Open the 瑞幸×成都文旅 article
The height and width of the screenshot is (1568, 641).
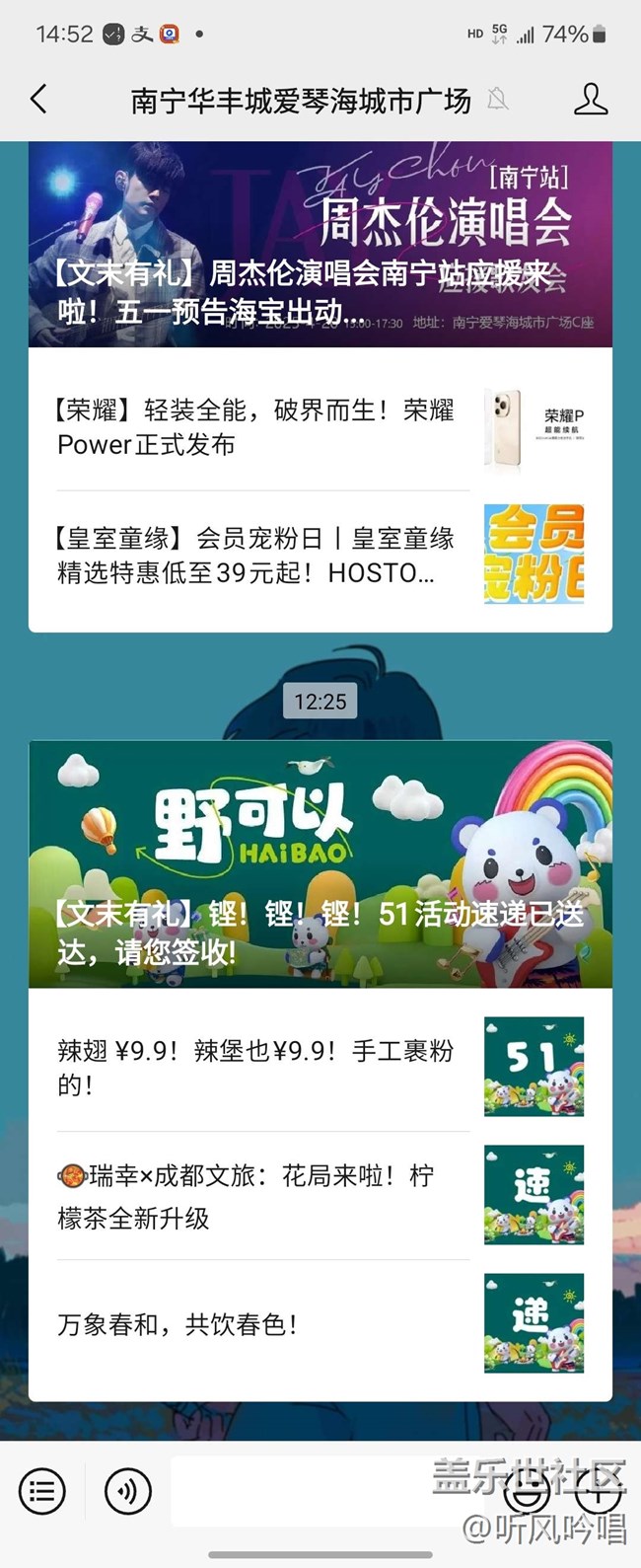coord(320,1196)
